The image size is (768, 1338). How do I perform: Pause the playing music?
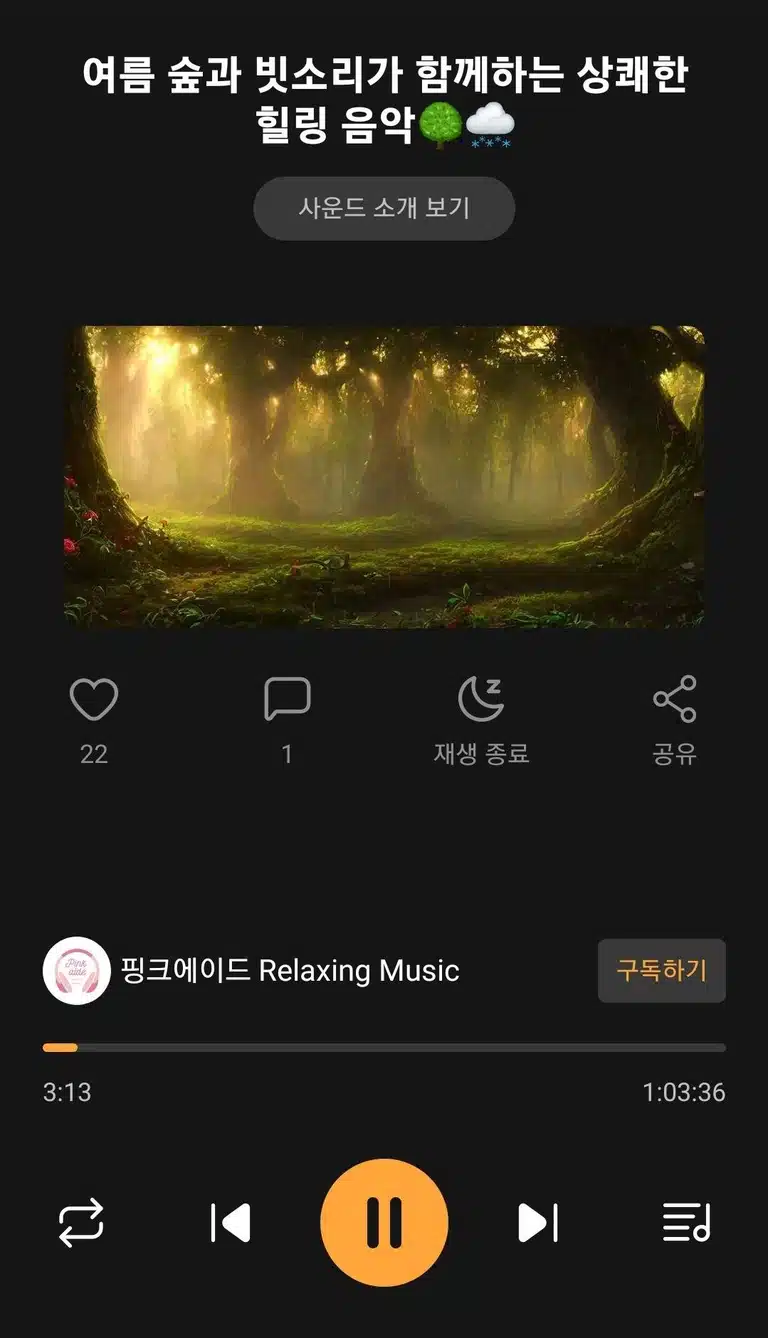click(384, 1222)
